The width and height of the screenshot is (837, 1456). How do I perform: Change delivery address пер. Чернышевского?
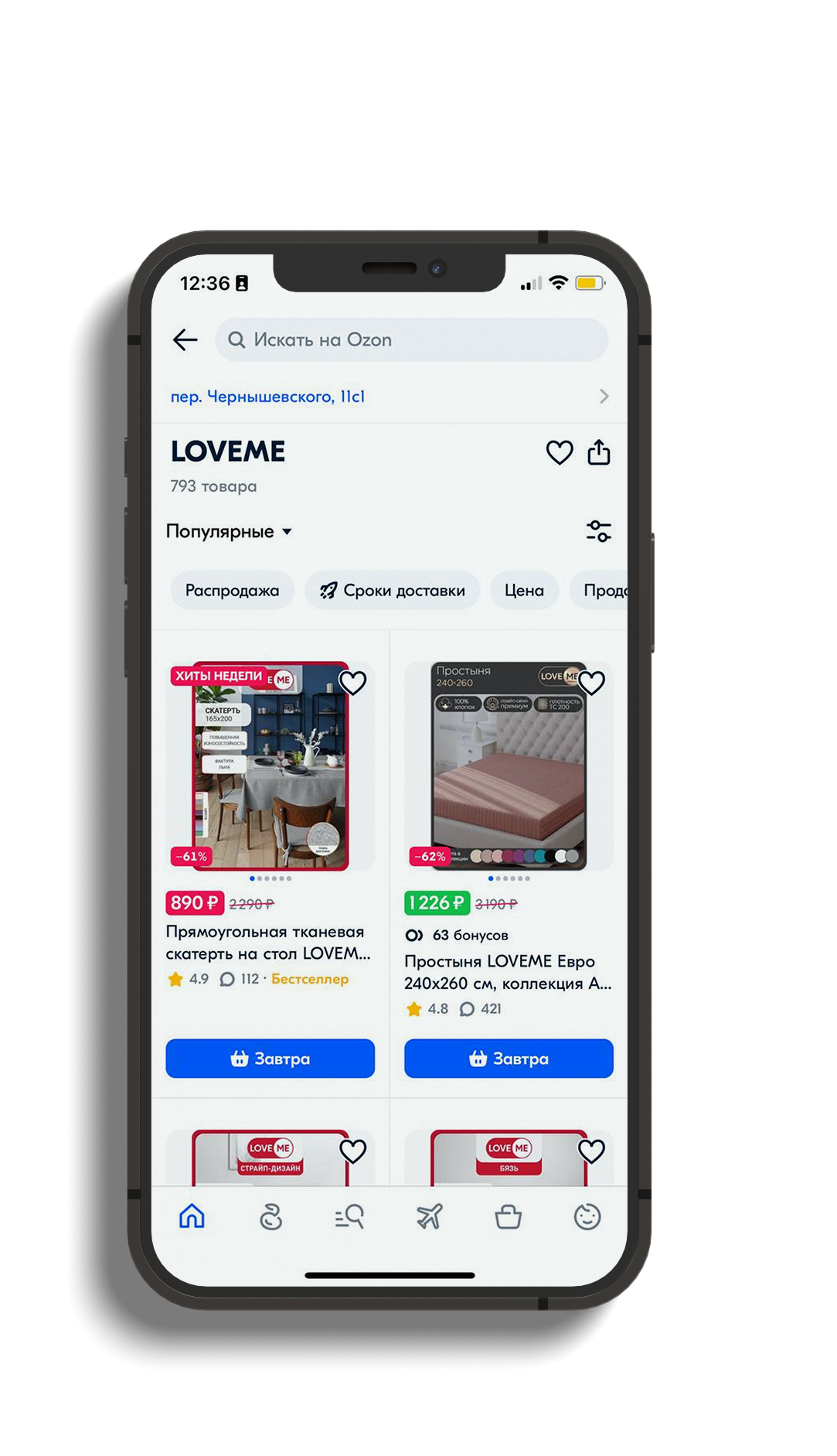click(390, 397)
